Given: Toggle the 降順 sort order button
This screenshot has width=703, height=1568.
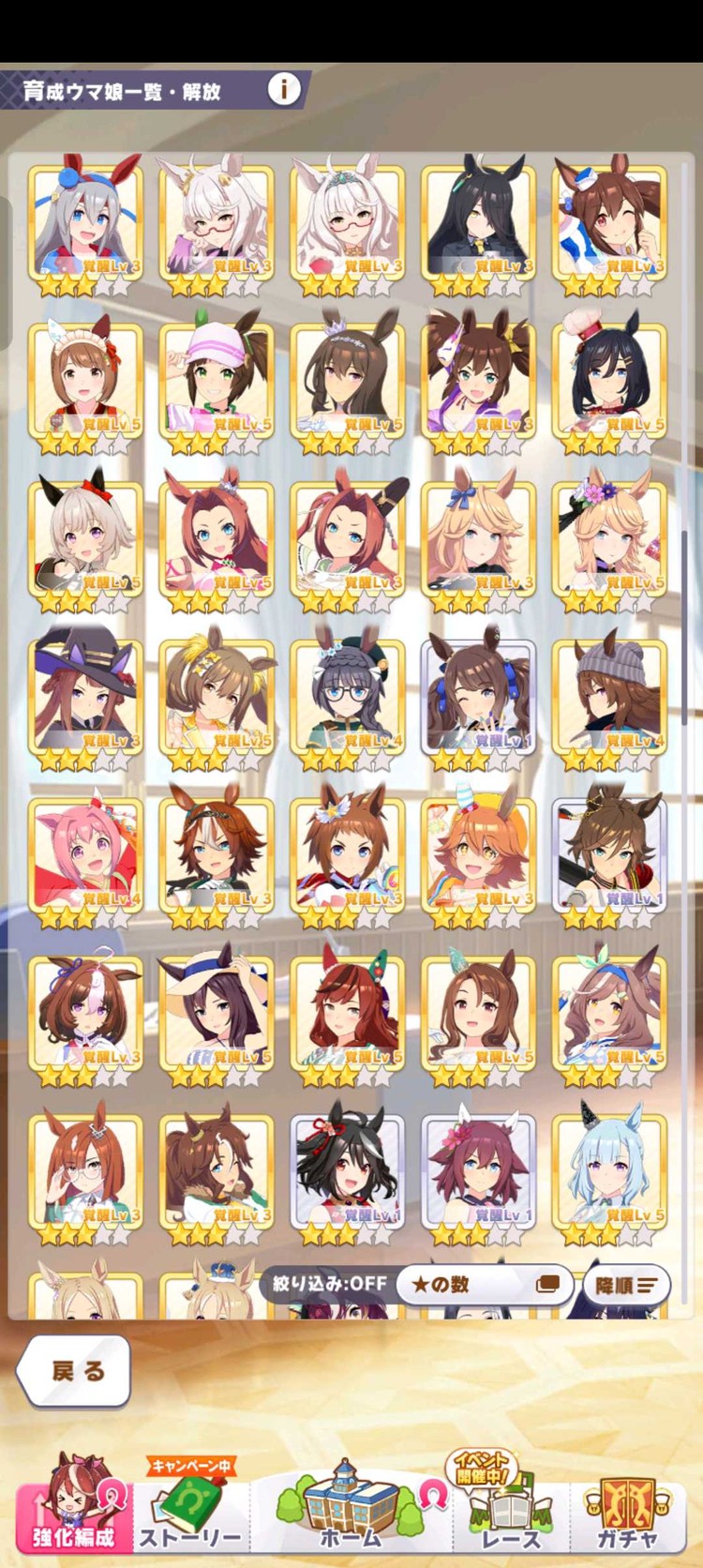Looking at the screenshot, I should coord(625,1284).
